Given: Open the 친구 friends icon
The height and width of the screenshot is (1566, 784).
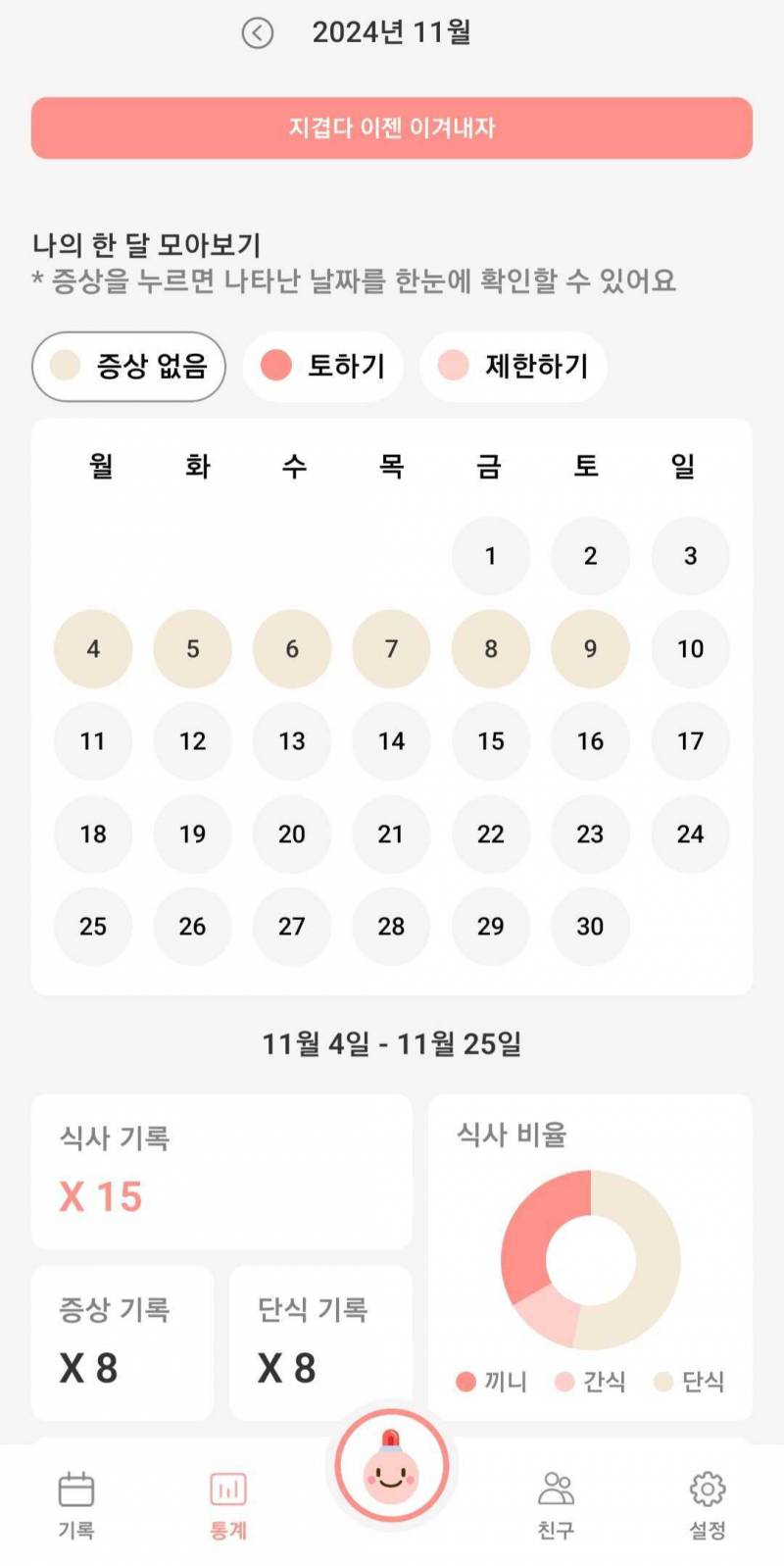Looking at the screenshot, I should [x=556, y=1488].
